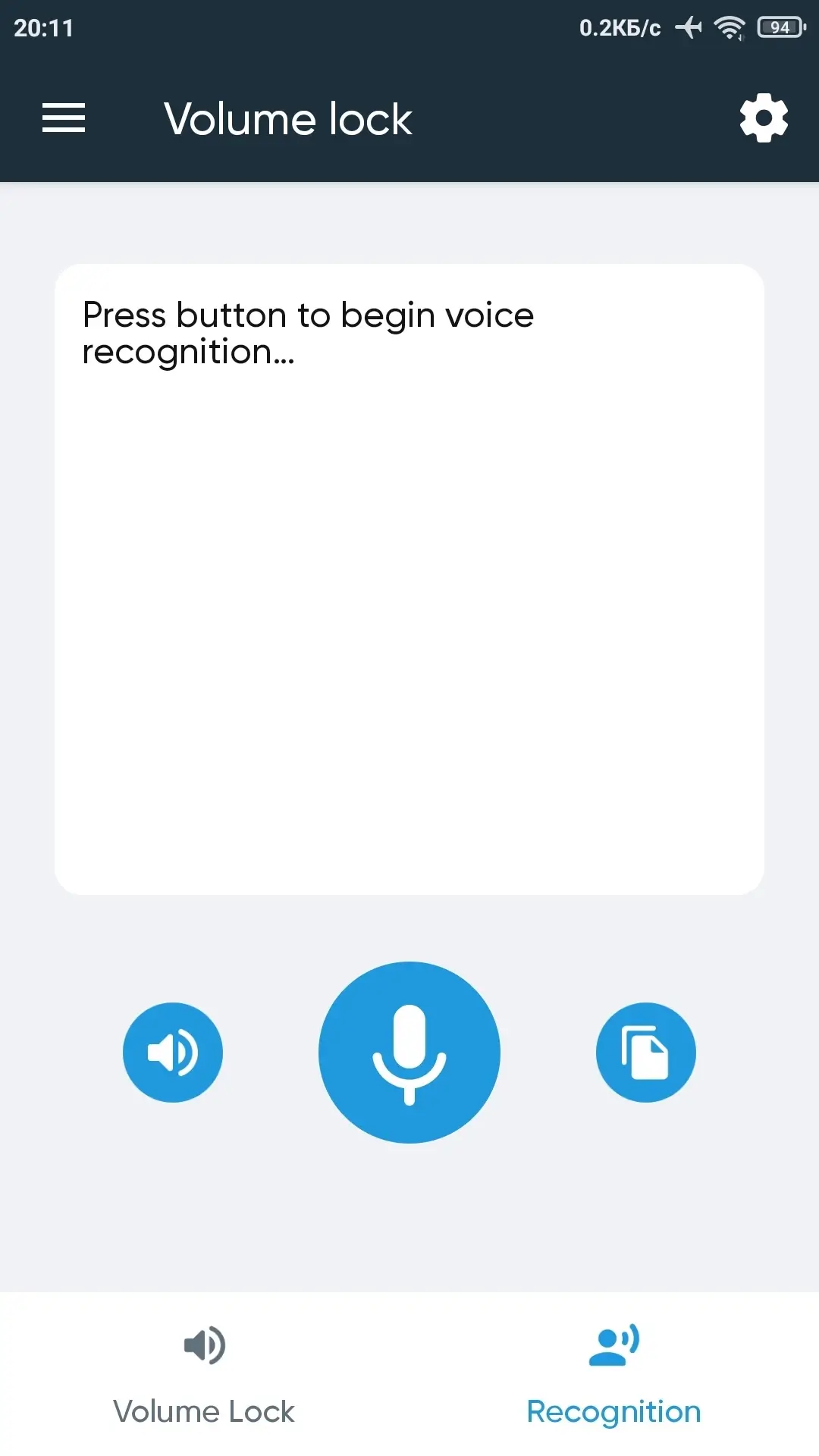The image size is (819, 1456).
Task: Tap the round speaker button
Action: point(173,1053)
